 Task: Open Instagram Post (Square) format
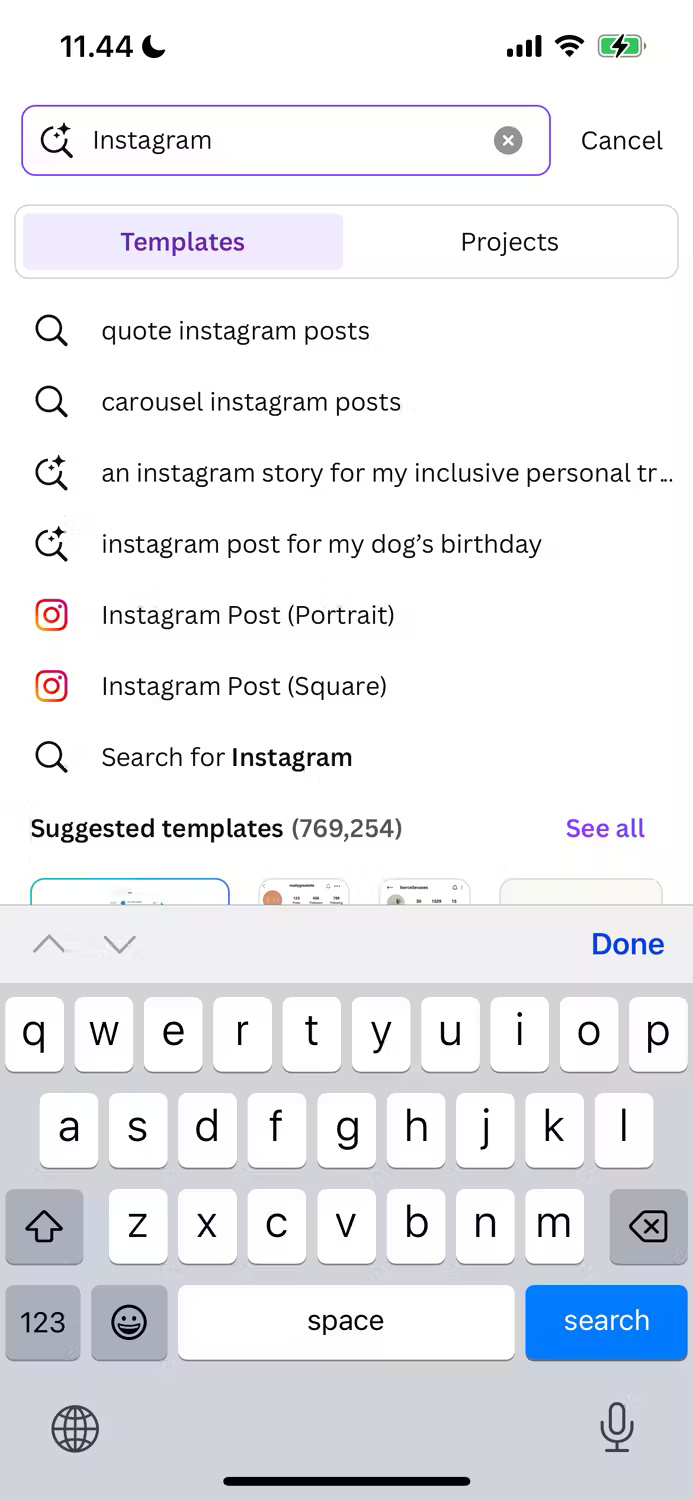click(244, 686)
